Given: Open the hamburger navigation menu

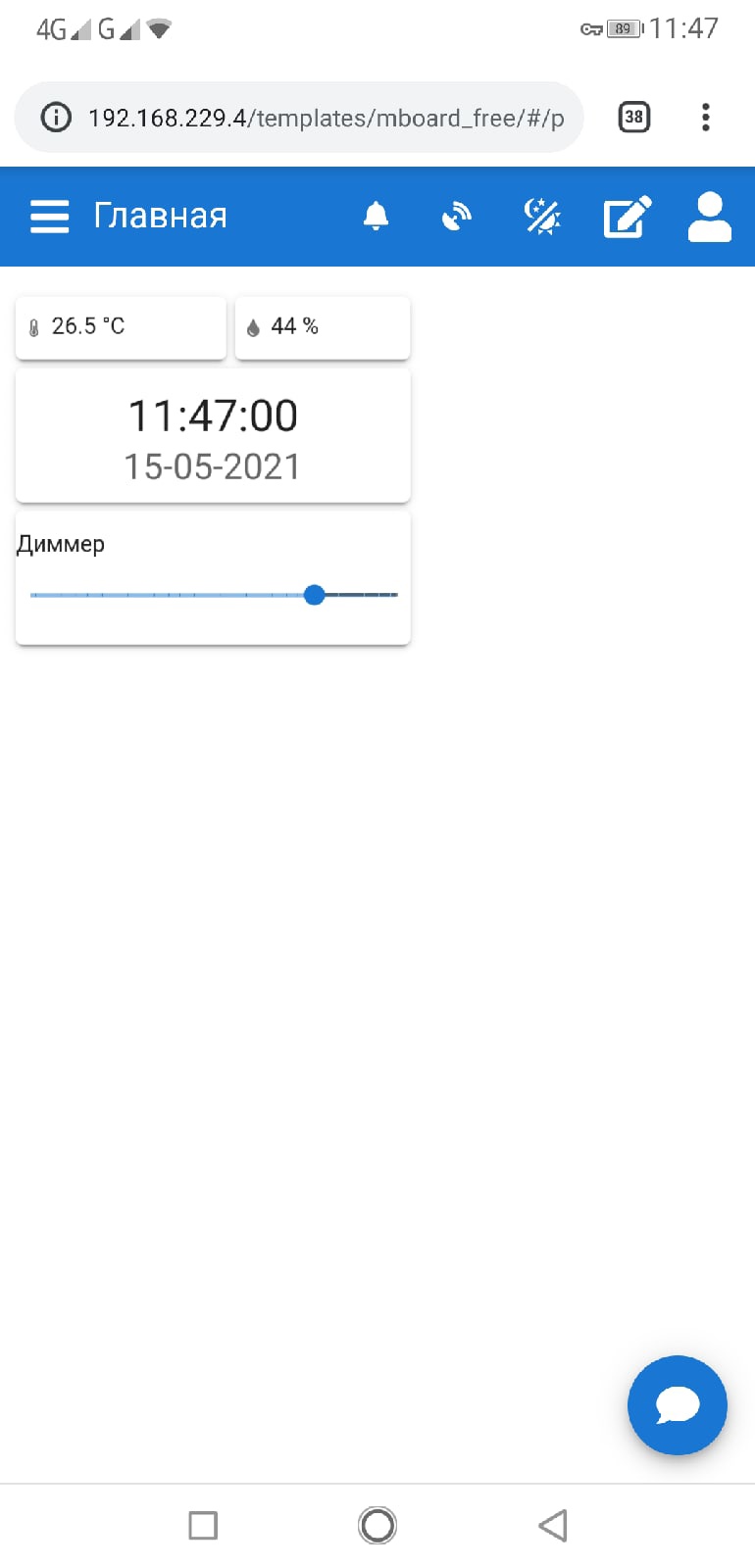Looking at the screenshot, I should click(x=50, y=217).
